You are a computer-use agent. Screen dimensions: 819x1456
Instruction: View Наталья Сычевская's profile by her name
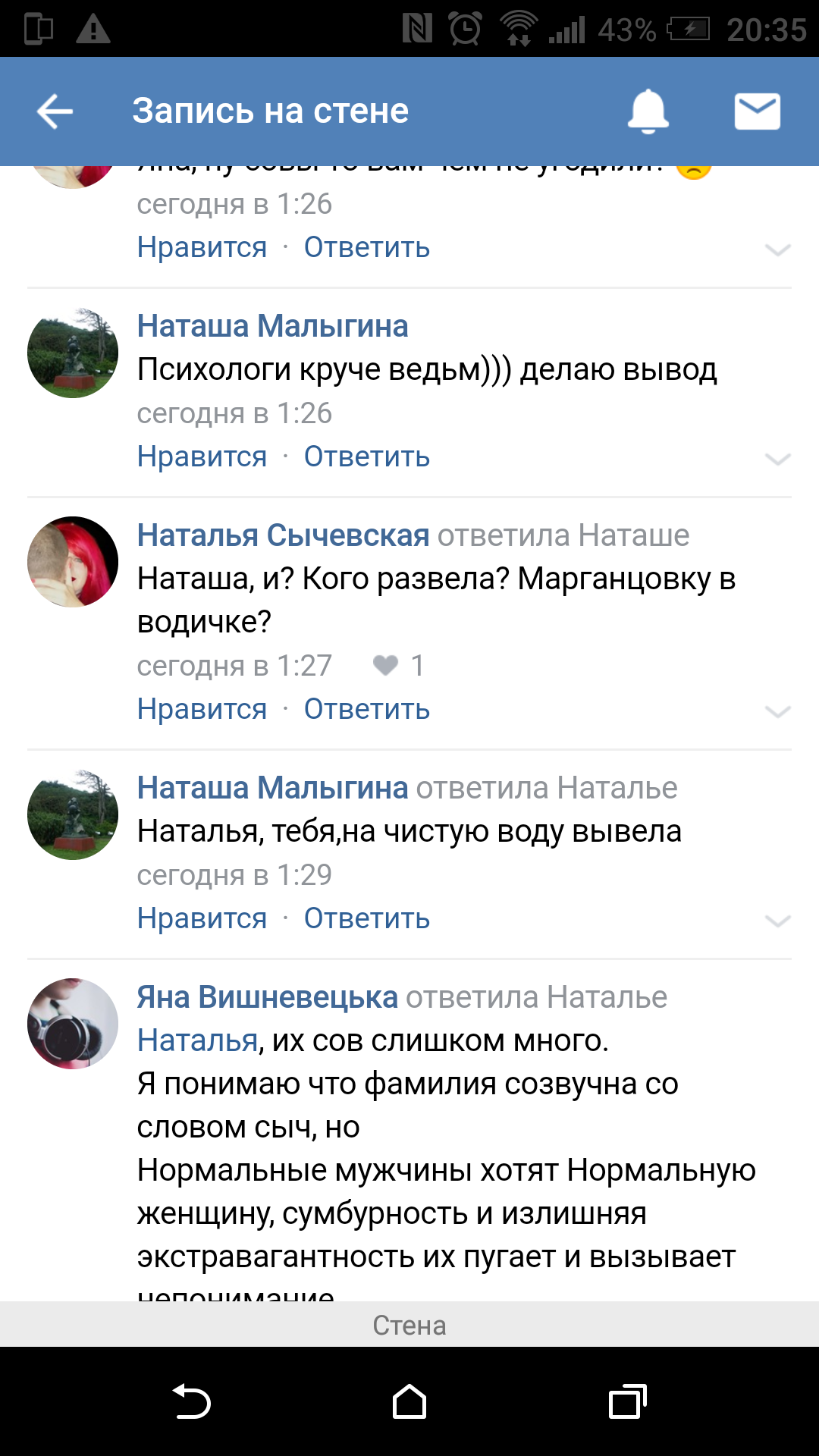click(283, 536)
